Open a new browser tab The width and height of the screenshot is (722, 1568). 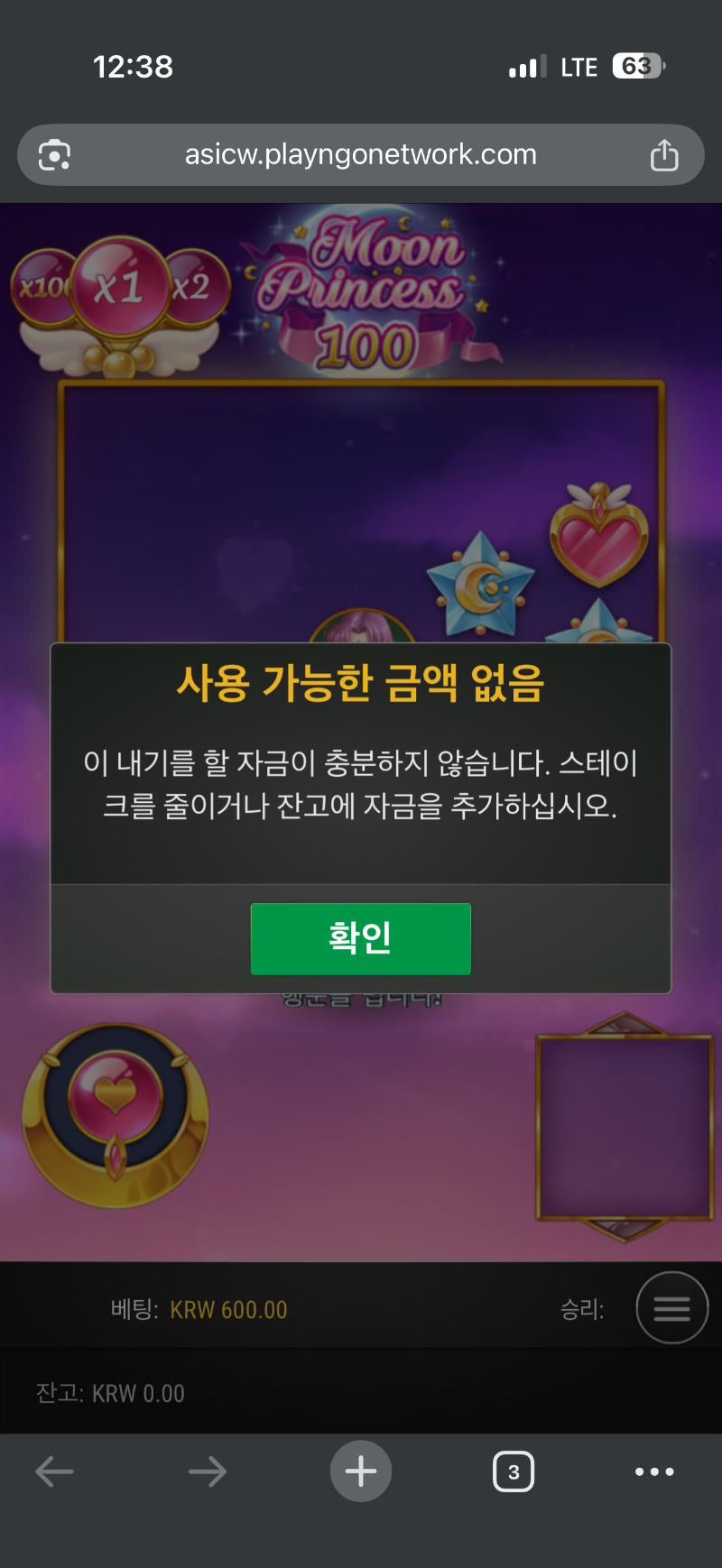pos(360,1471)
